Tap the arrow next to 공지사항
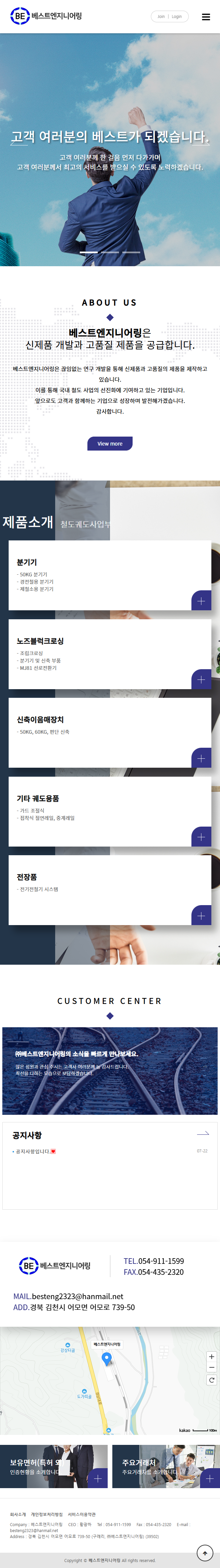The height and width of the screenshot is (1568, 220). click(x=203, y=1133)
